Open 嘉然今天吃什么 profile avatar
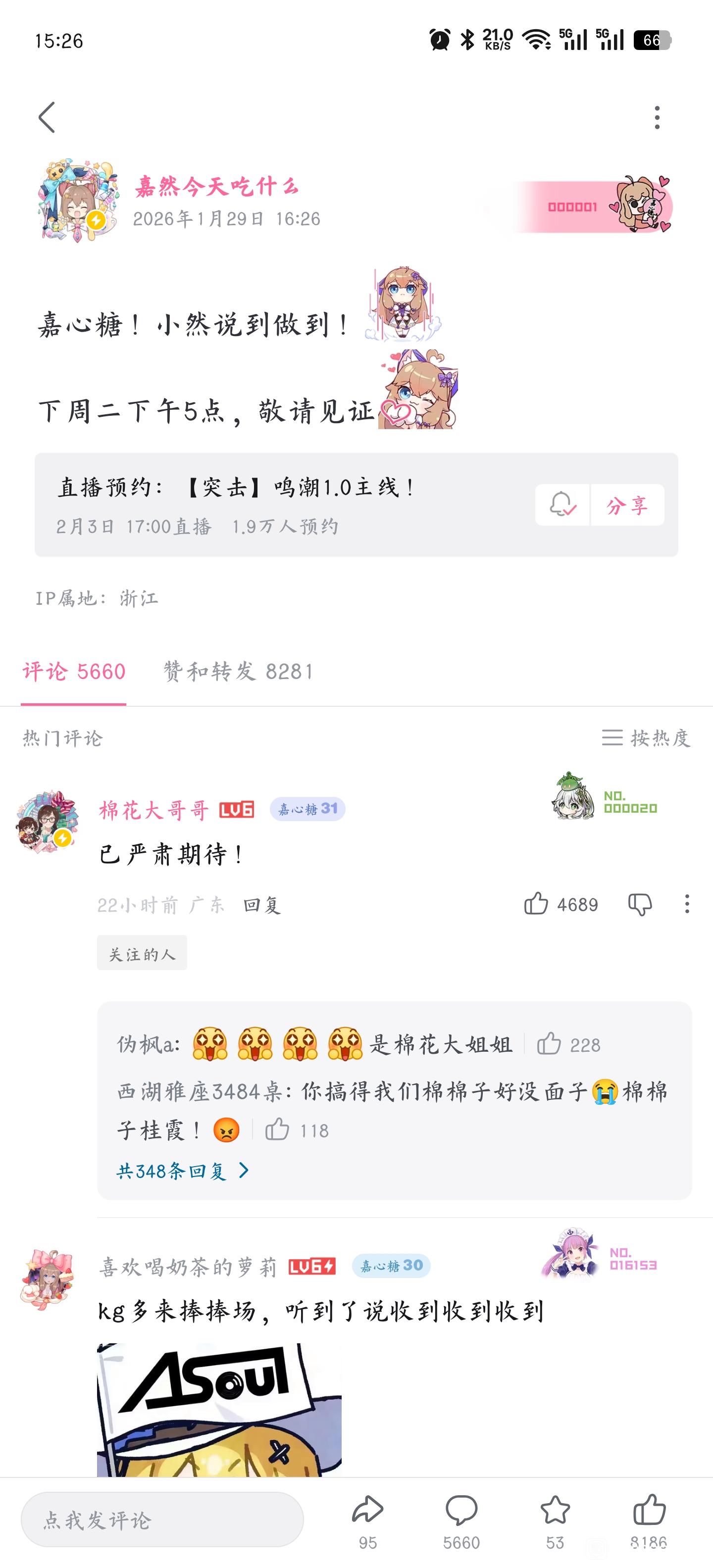This screenshot has width=713, height=1568. click(77, 201)
